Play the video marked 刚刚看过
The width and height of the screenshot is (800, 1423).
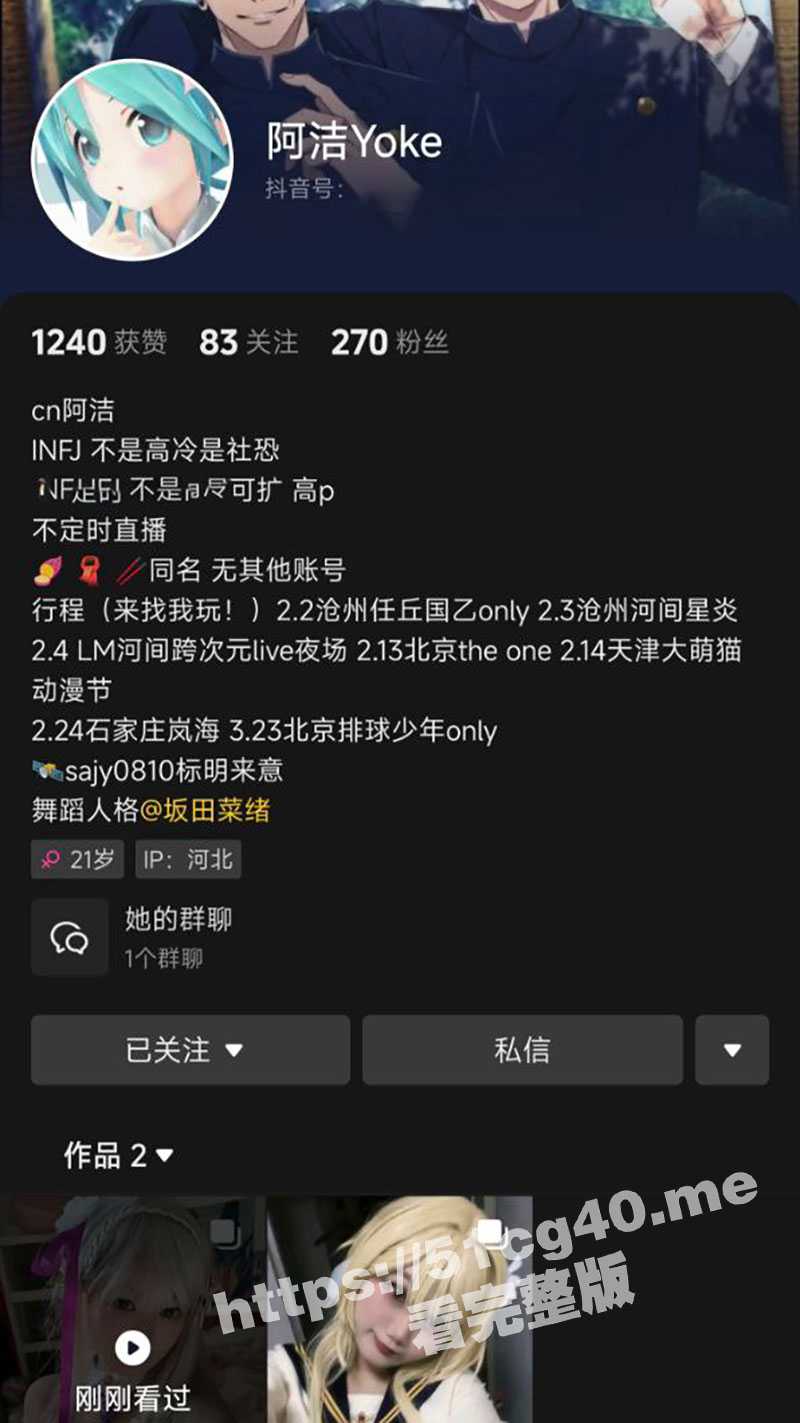(x=132, y=1310)
